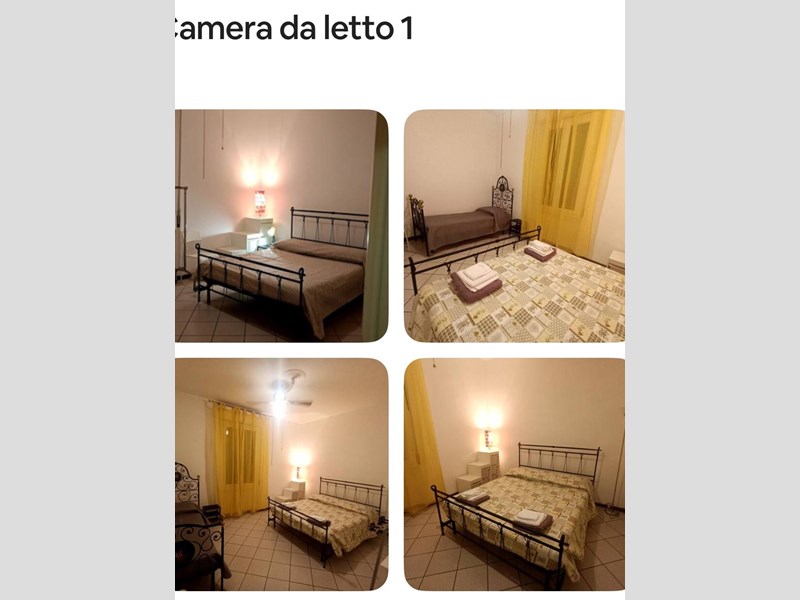Image resolution: width=800 pixels, height=600 pixels.
Task: Open the photo of the bed with the brown blanket
Action: (281, 226)
